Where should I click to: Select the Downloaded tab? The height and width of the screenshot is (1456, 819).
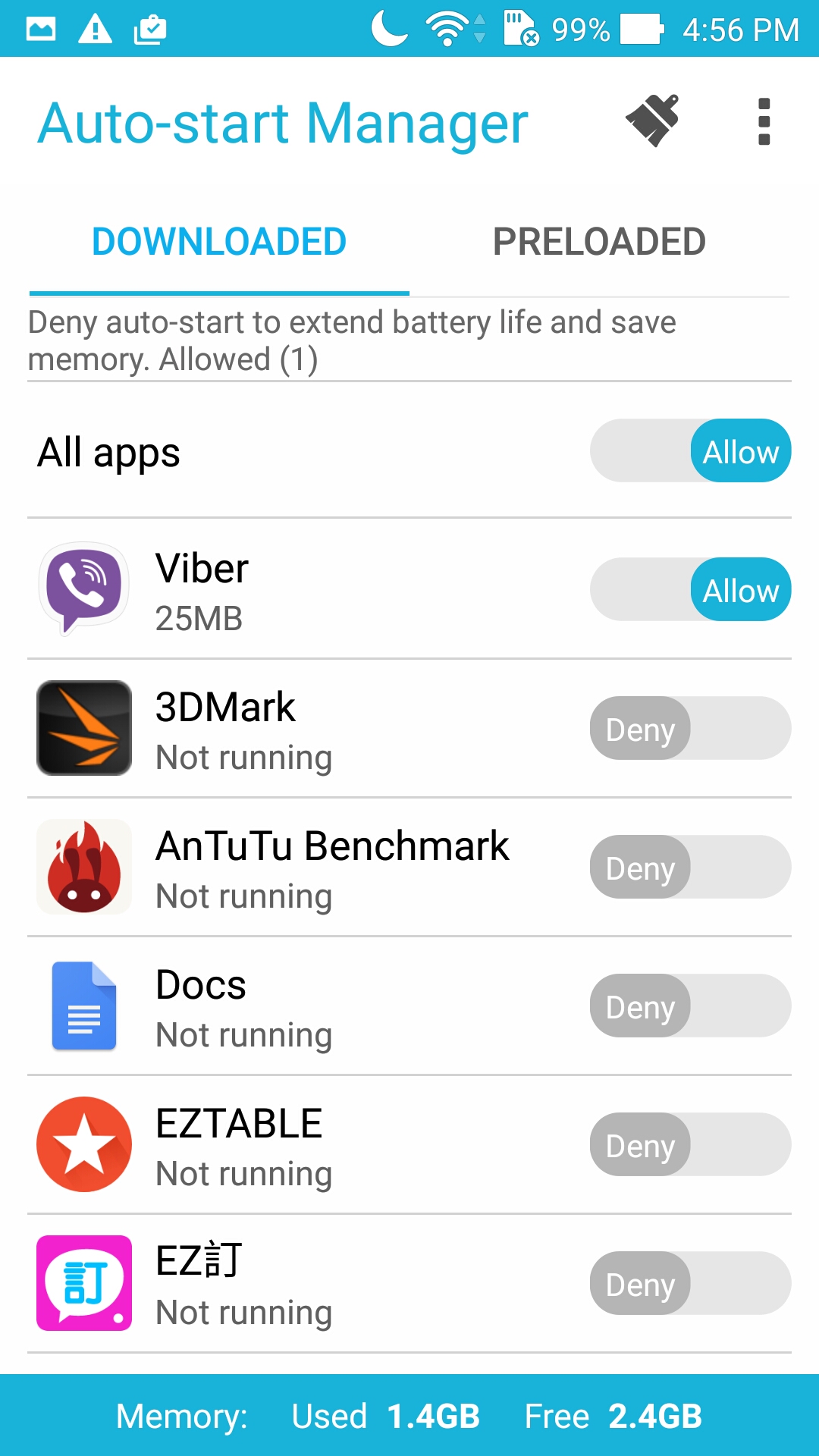point(219,242)
